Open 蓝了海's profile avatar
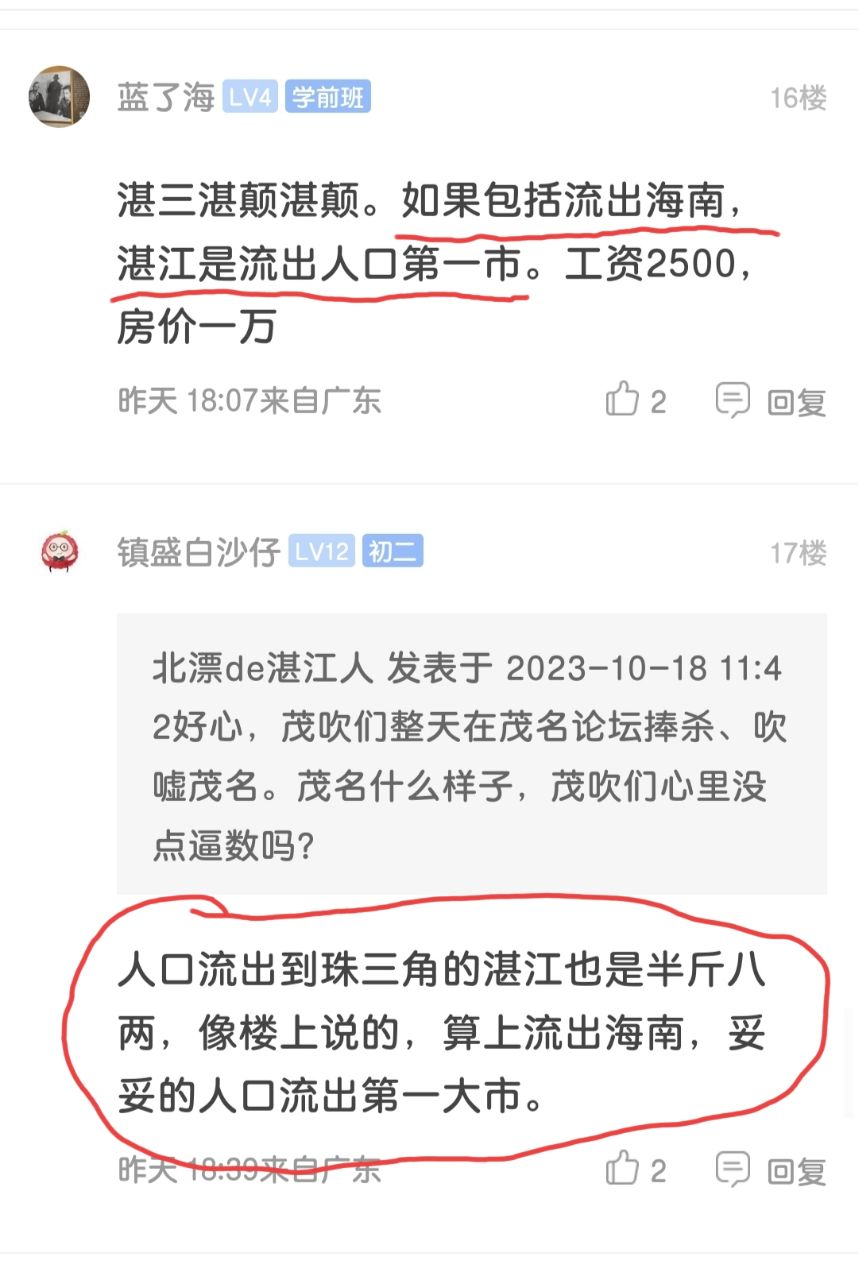The image size is (858, 1280). pyautogui.click(x=59, y=97)
